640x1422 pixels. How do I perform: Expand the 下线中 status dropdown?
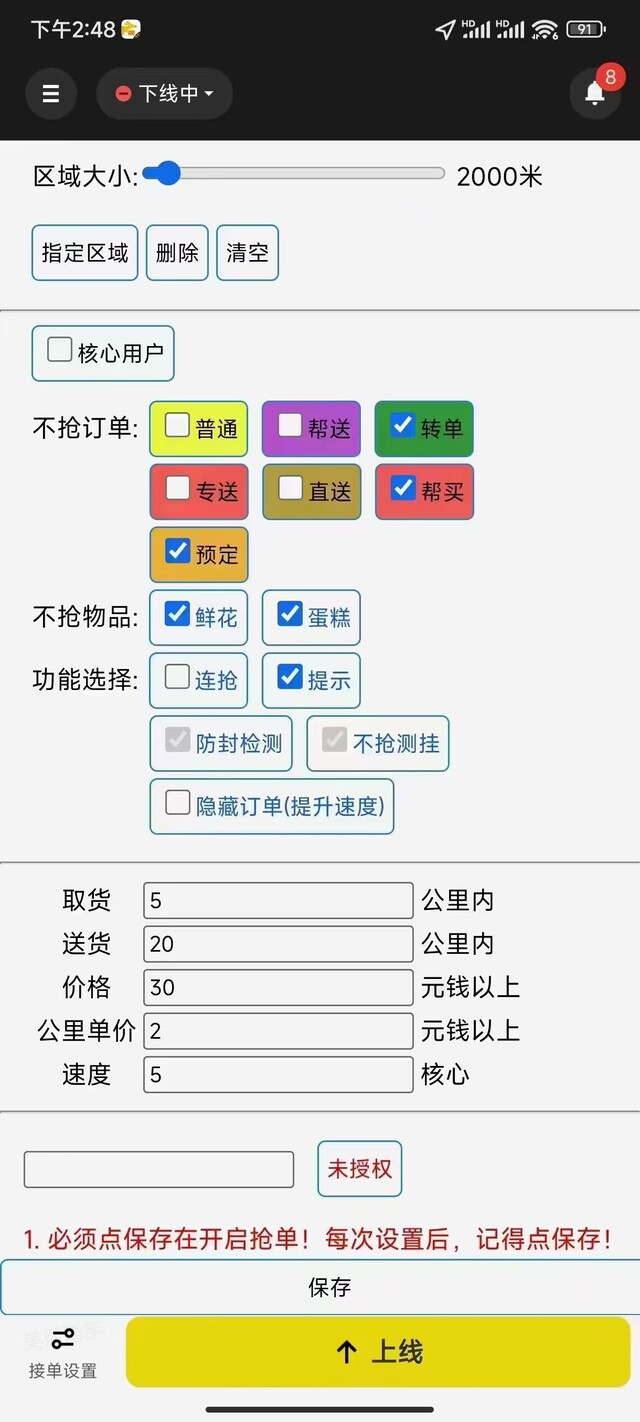coord(165,94)
